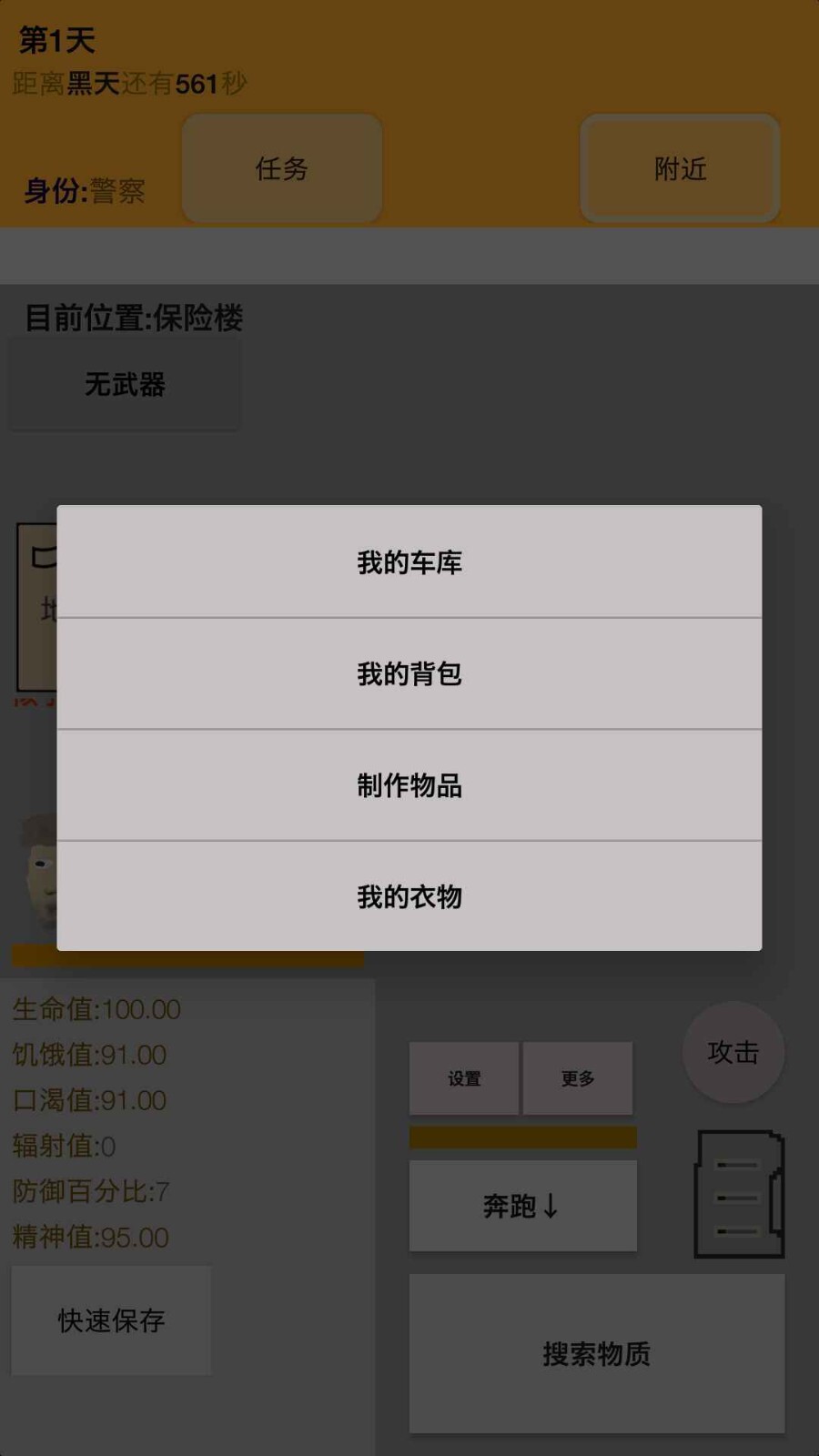Expand the 更多 options button
The height and width of the screenshot is (1456, 819).
click(577, 1078)
